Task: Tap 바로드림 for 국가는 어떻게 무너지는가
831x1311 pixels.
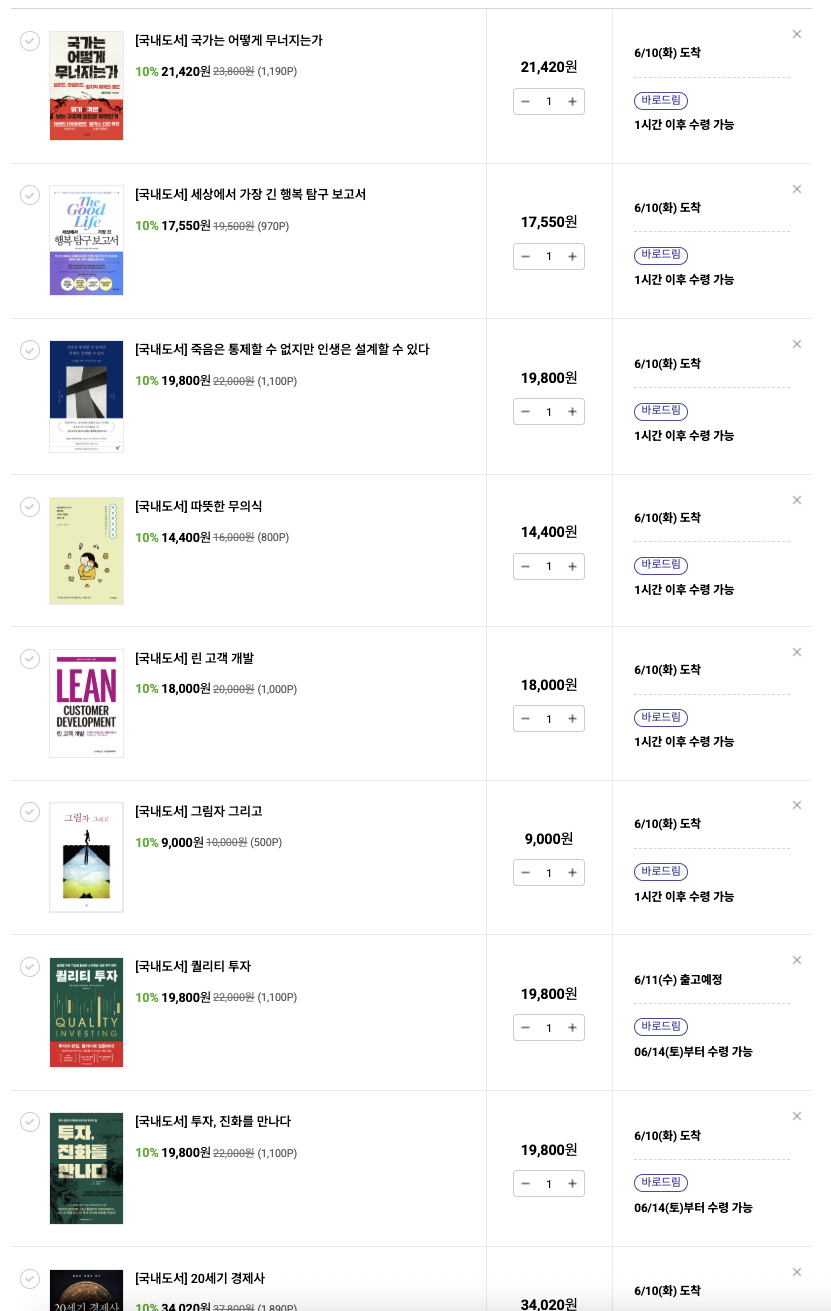Action: click(x=661, y=100)
